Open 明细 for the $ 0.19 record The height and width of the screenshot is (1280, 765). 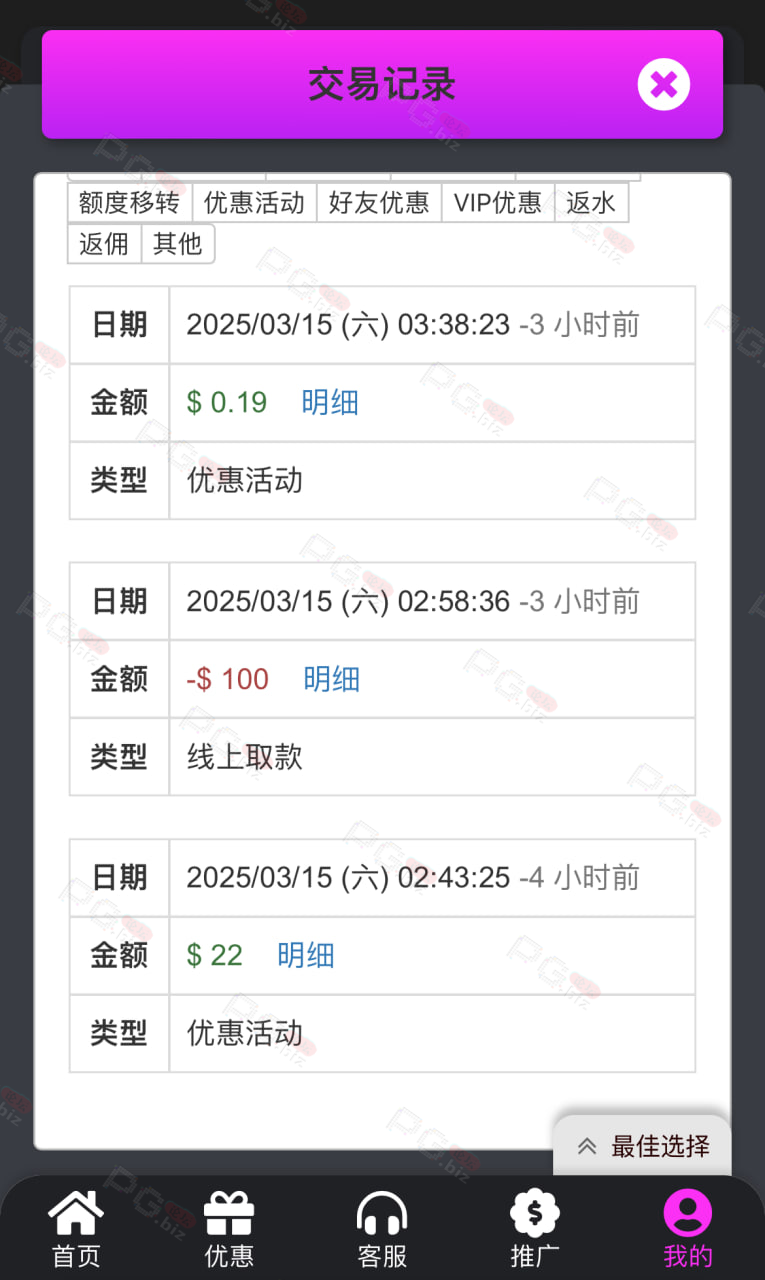330,403
